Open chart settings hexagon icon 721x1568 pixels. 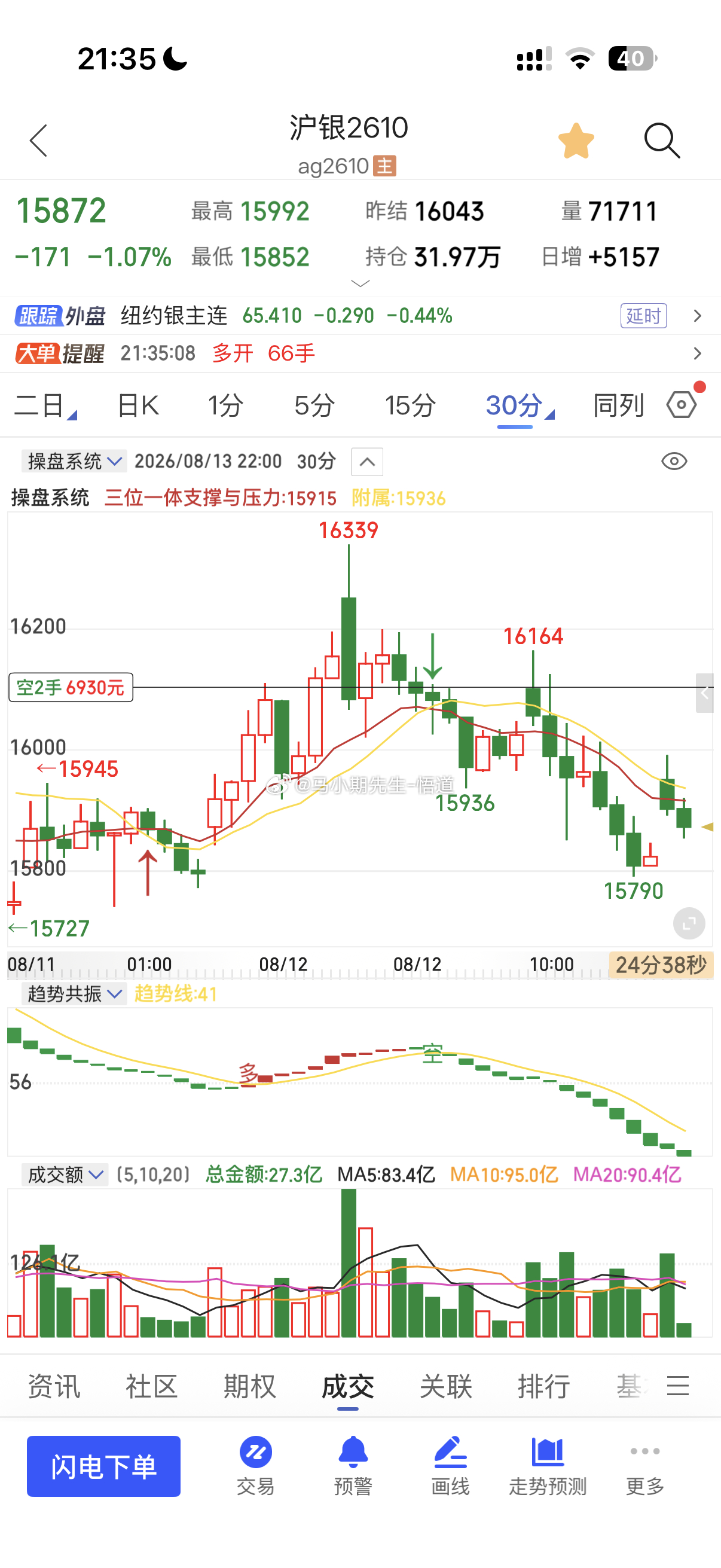pos(682,405)
